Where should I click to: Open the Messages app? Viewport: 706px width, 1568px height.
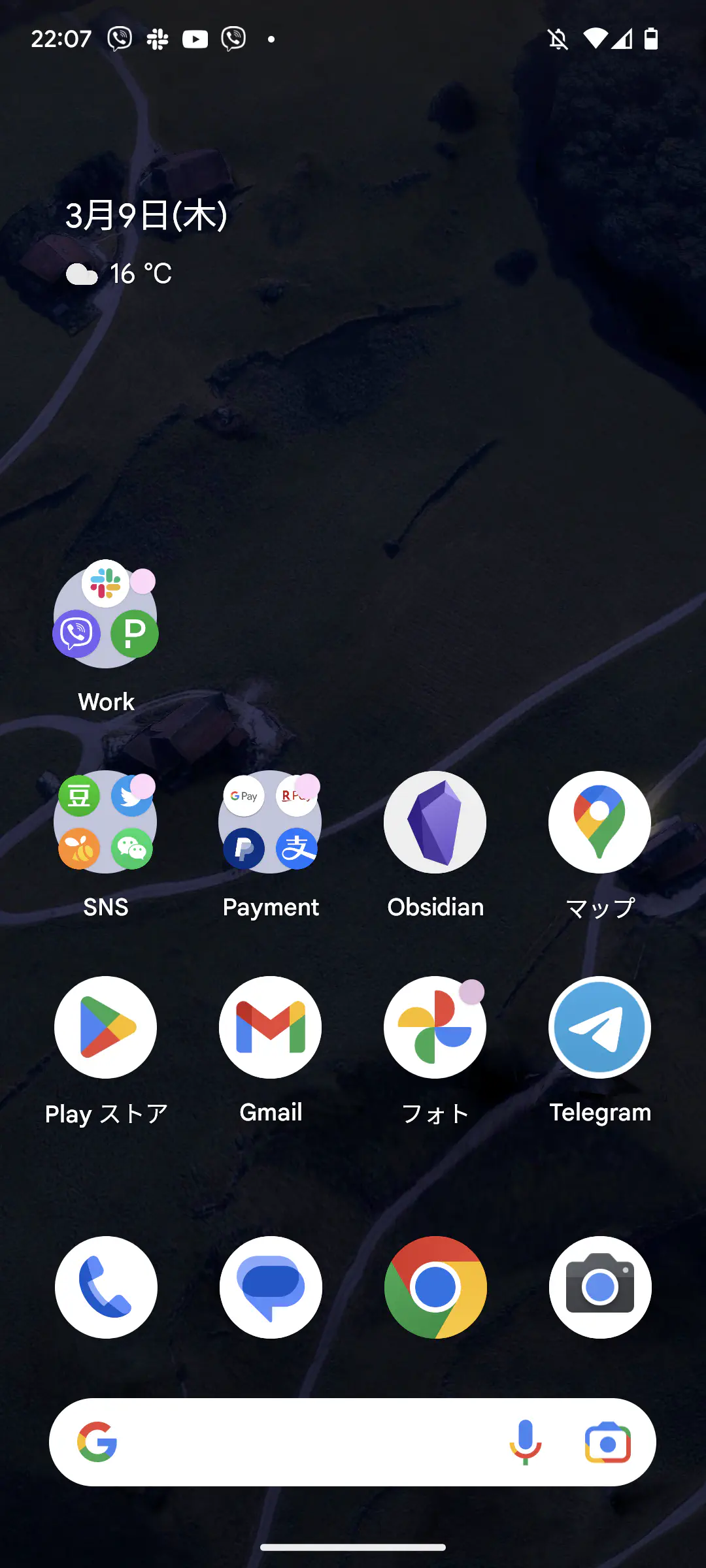pos(270,1287)
